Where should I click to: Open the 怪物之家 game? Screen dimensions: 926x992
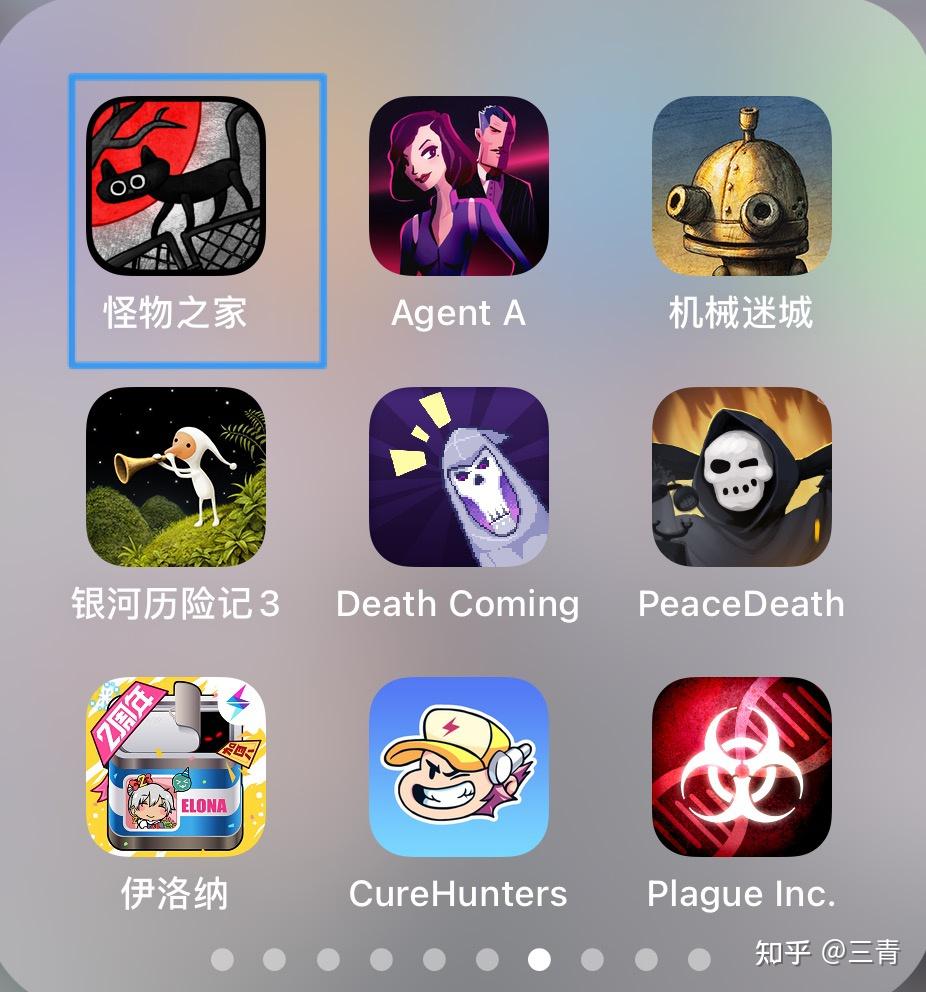click(x=176, y=186)
